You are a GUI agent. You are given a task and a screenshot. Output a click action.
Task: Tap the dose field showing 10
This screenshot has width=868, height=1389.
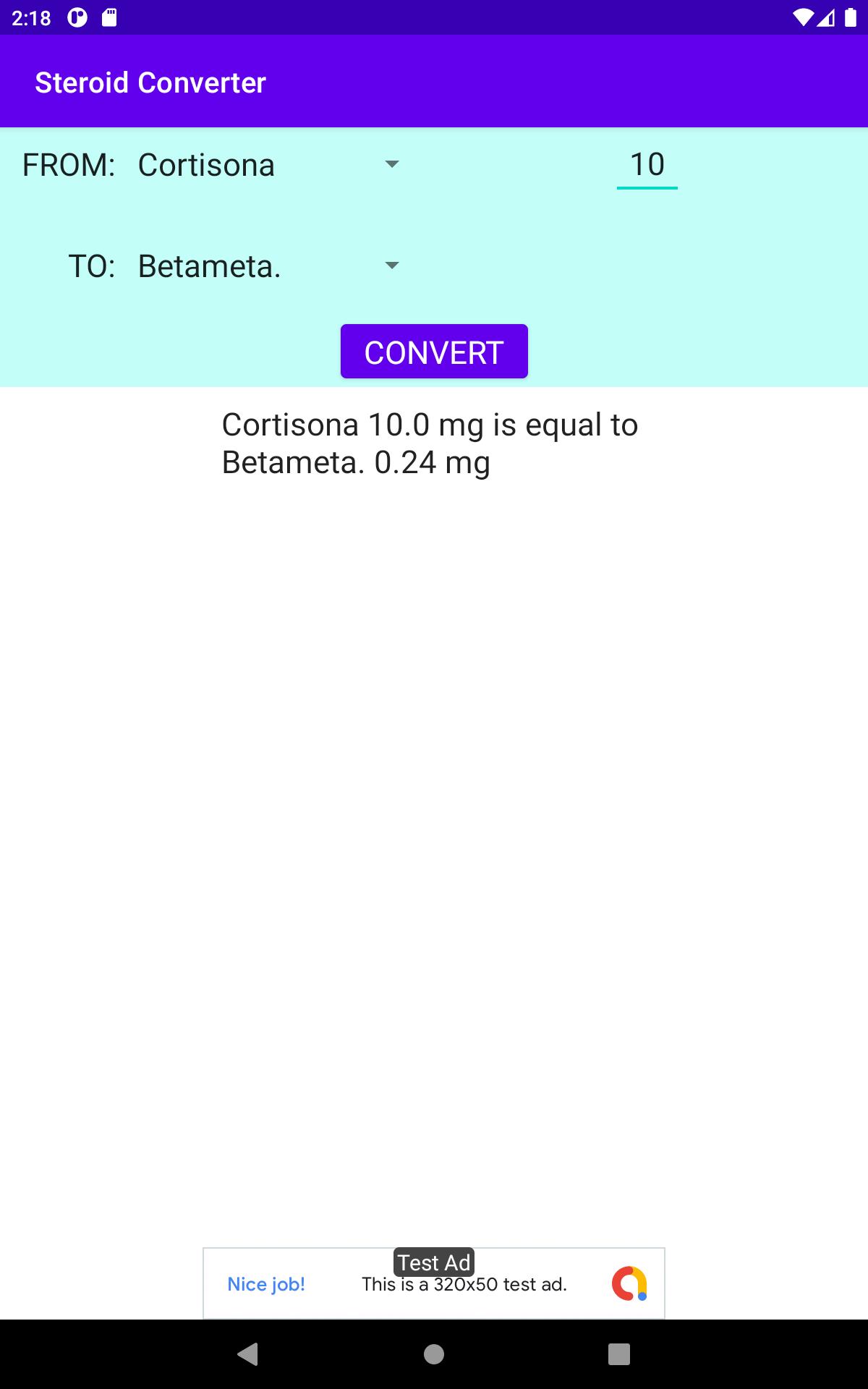click(x=647, y=165)
